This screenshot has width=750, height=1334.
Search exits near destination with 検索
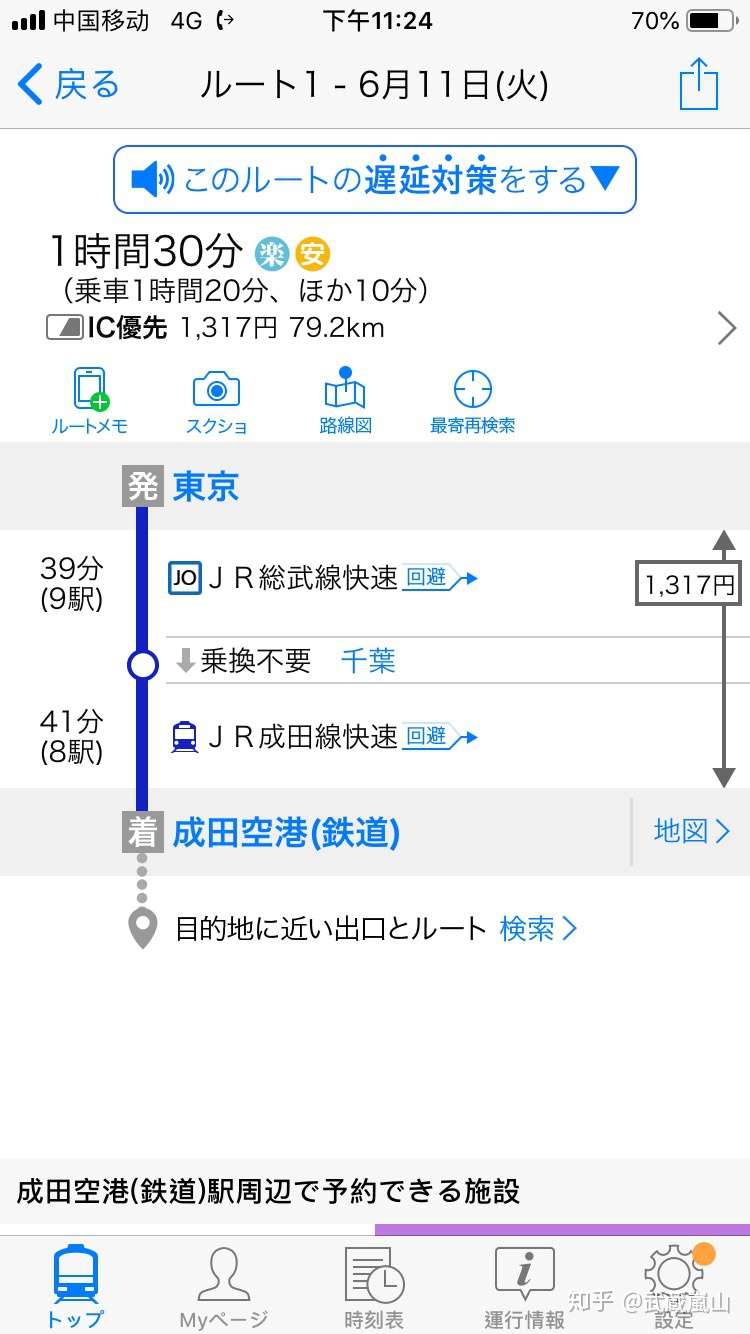click(x=538, y=929)
